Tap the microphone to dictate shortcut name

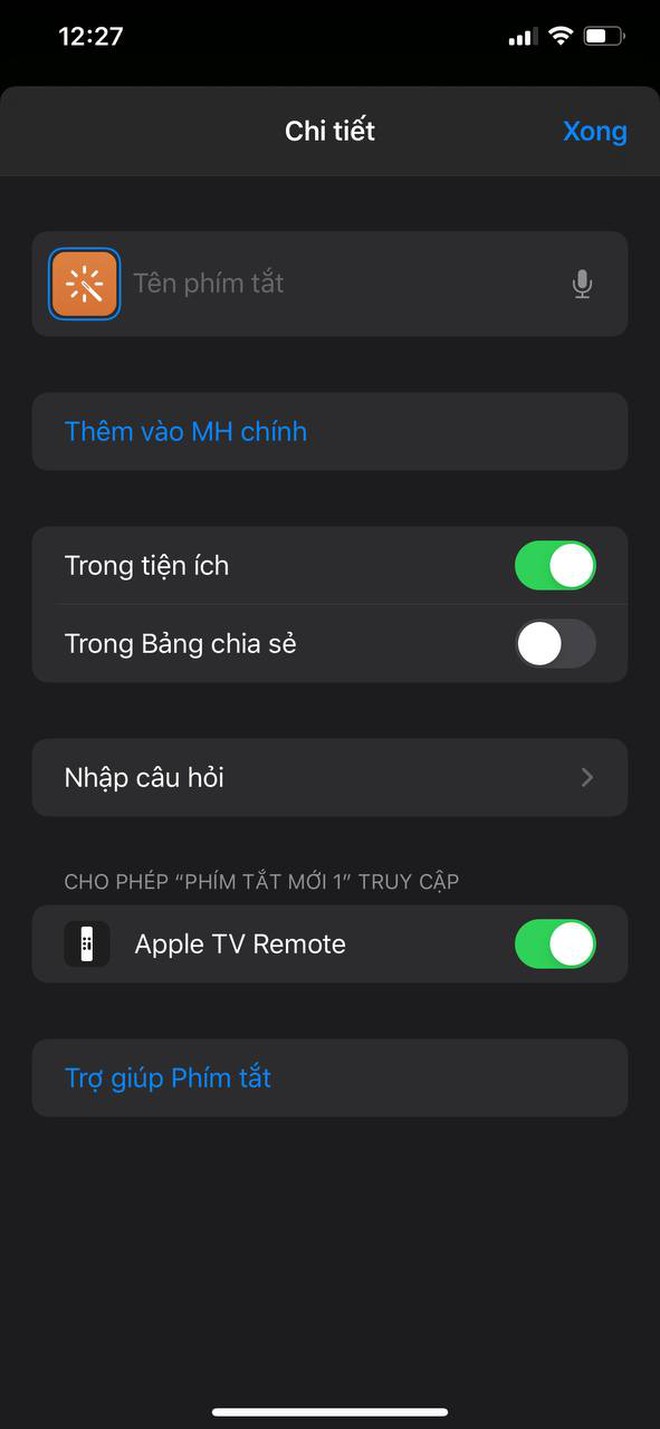[x=582, y=285]
